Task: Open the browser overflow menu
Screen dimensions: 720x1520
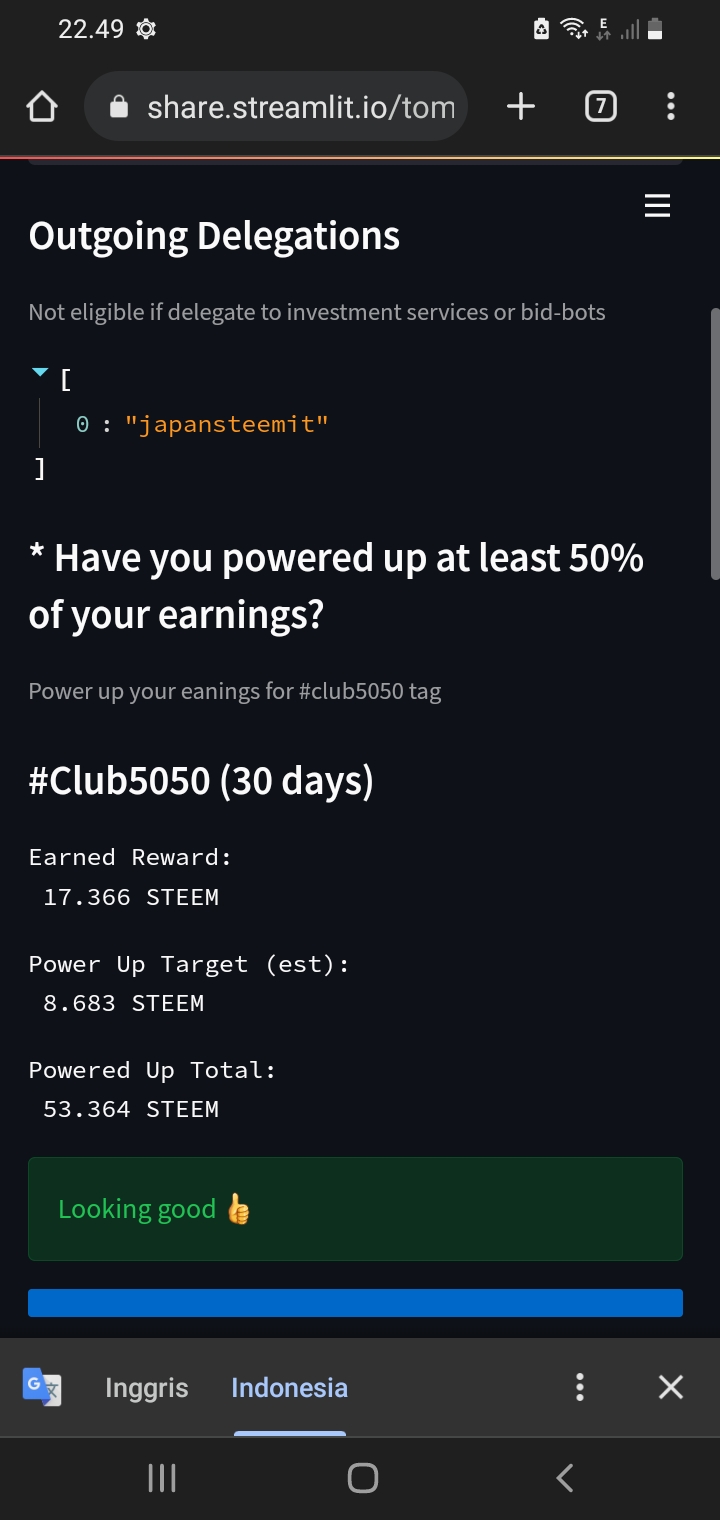Action: [x=670, y=107]
